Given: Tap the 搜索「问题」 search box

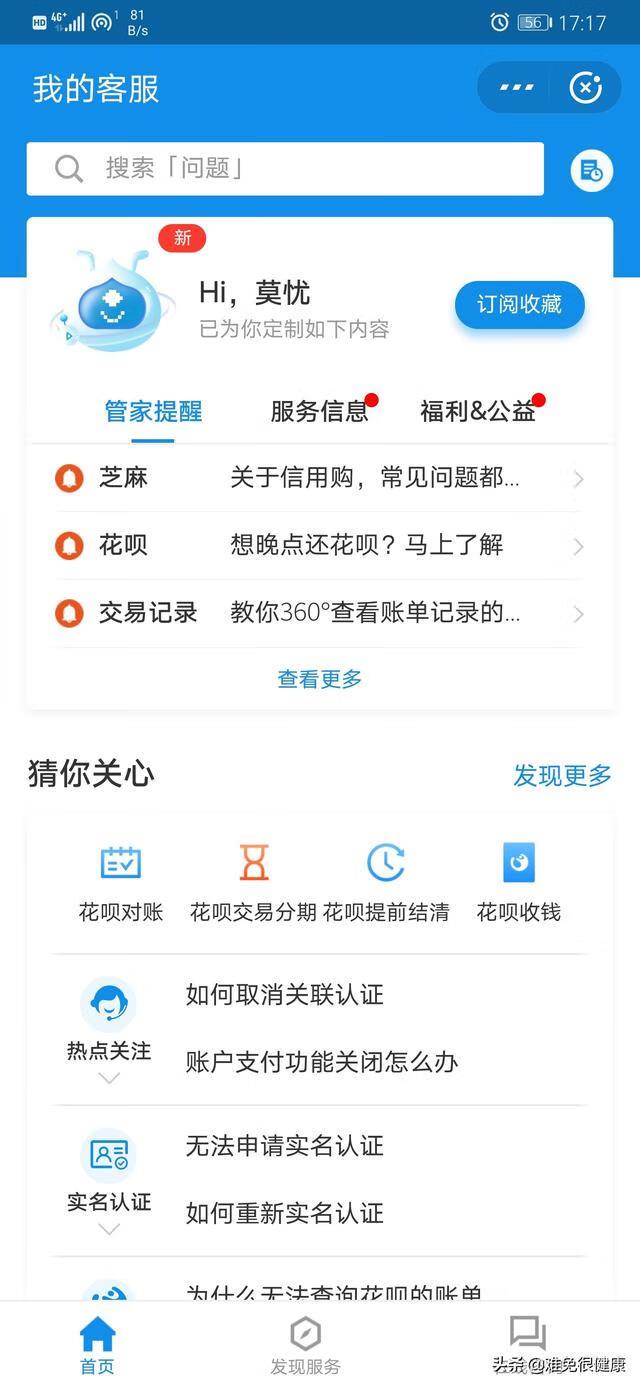Looking at the screenshot, I should [285, 168].
